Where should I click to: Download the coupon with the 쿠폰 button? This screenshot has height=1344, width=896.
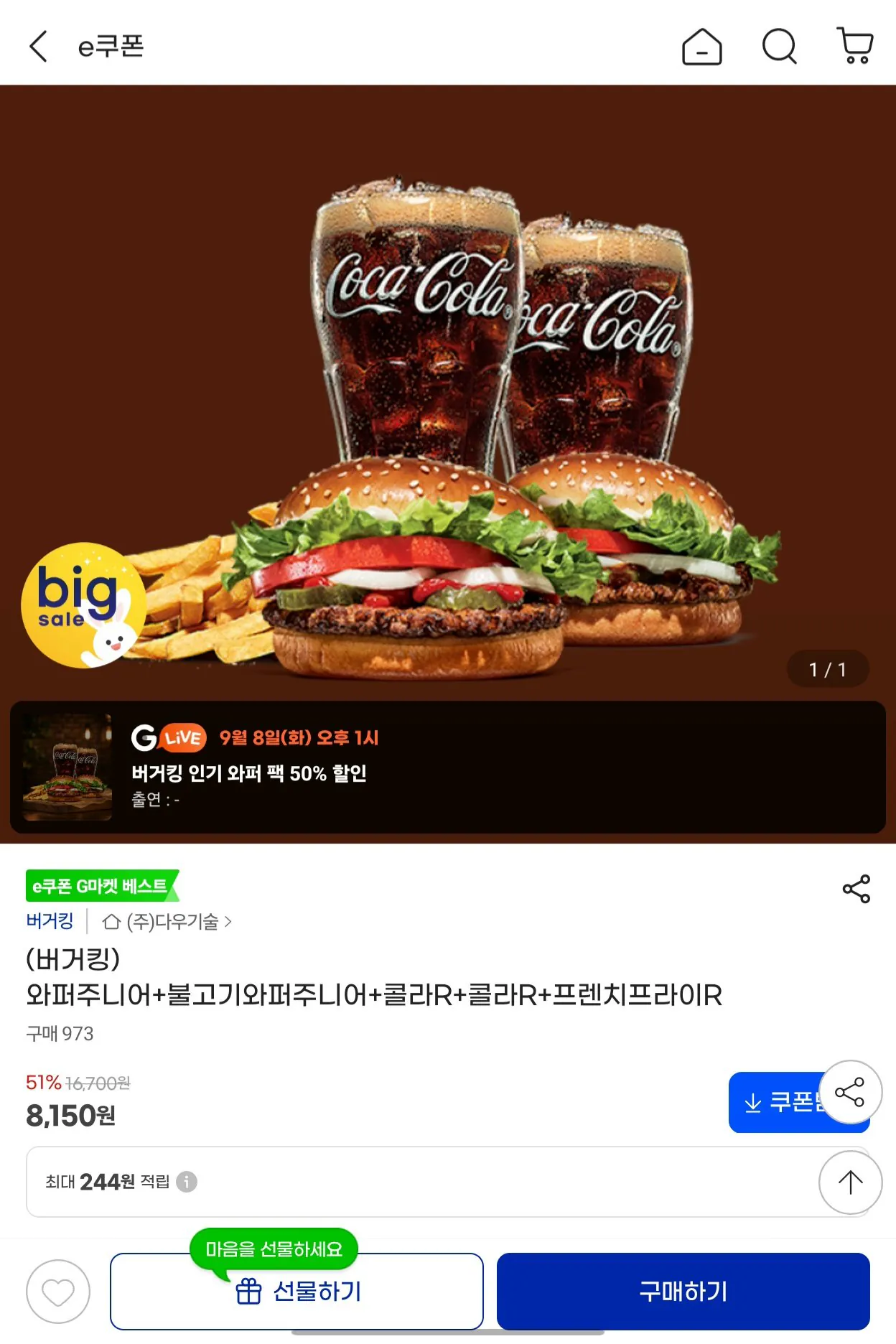click(773, 1102)
